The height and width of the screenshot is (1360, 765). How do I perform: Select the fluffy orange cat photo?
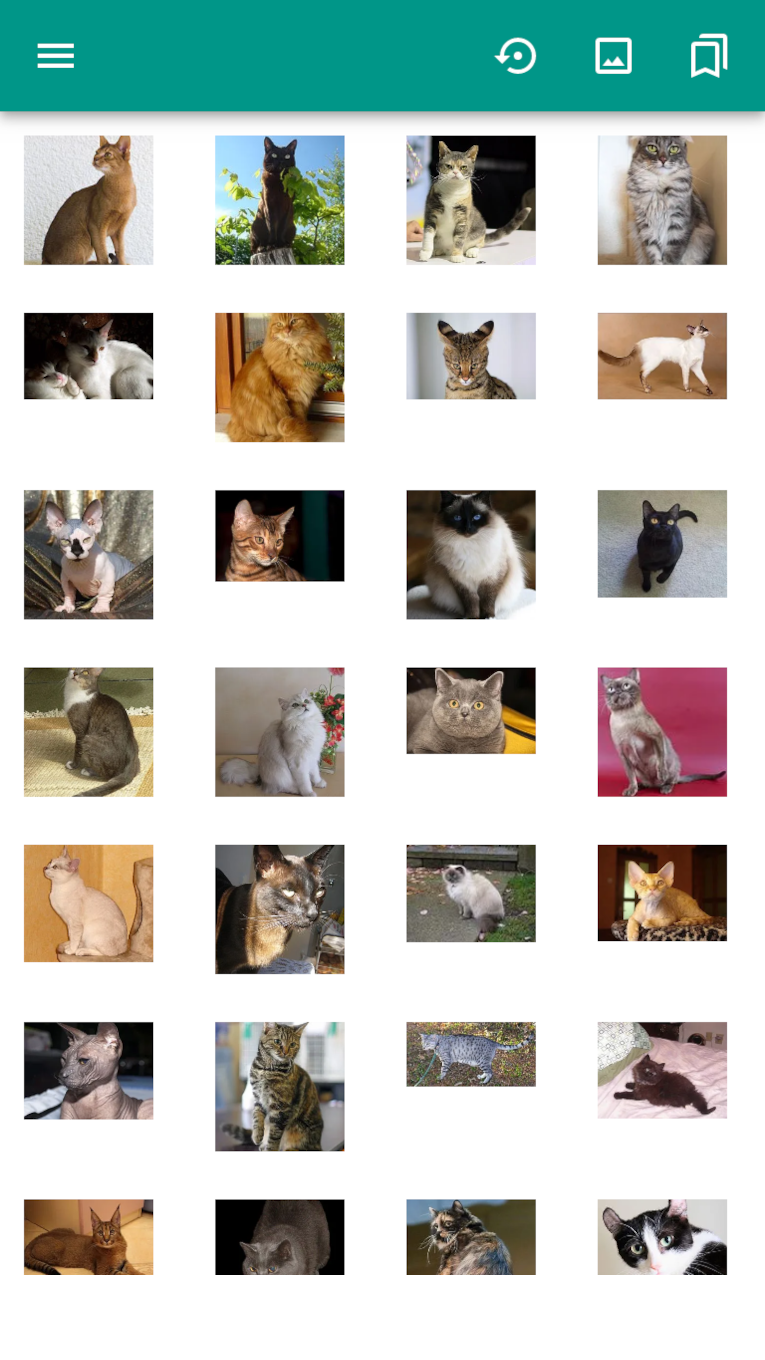coord(280,378)
